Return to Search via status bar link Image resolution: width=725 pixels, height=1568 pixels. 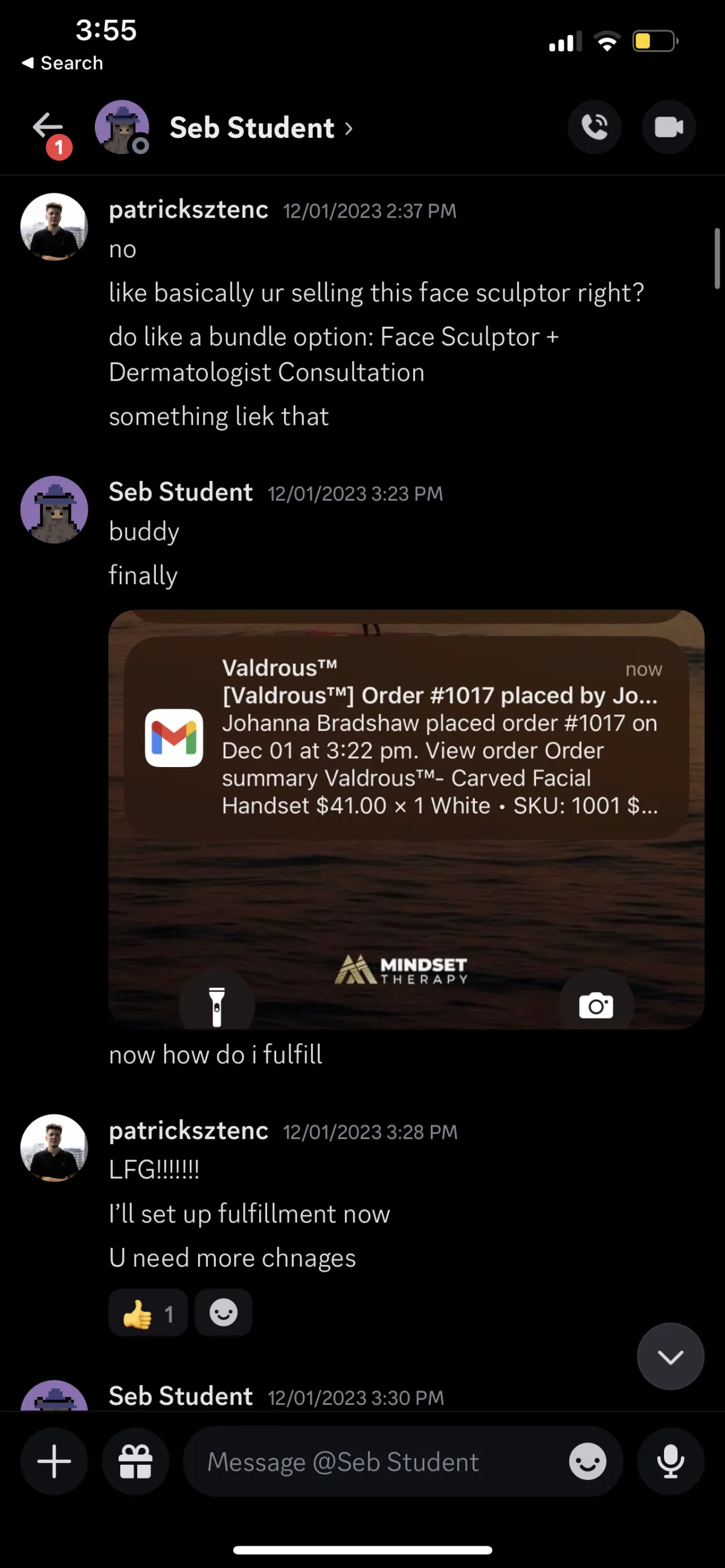[x=63, y=63]
